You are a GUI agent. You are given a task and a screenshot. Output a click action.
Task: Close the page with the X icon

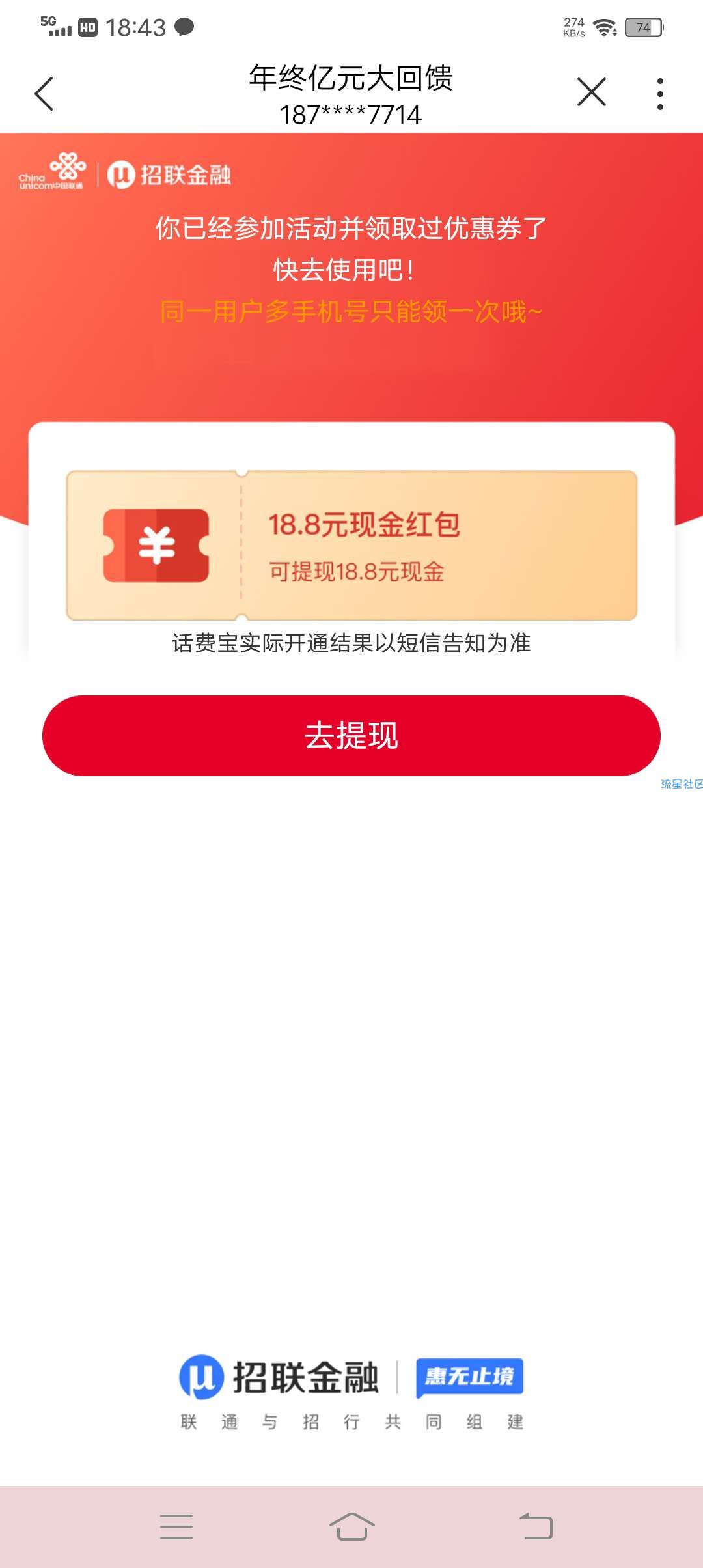[x=591, y=92]
